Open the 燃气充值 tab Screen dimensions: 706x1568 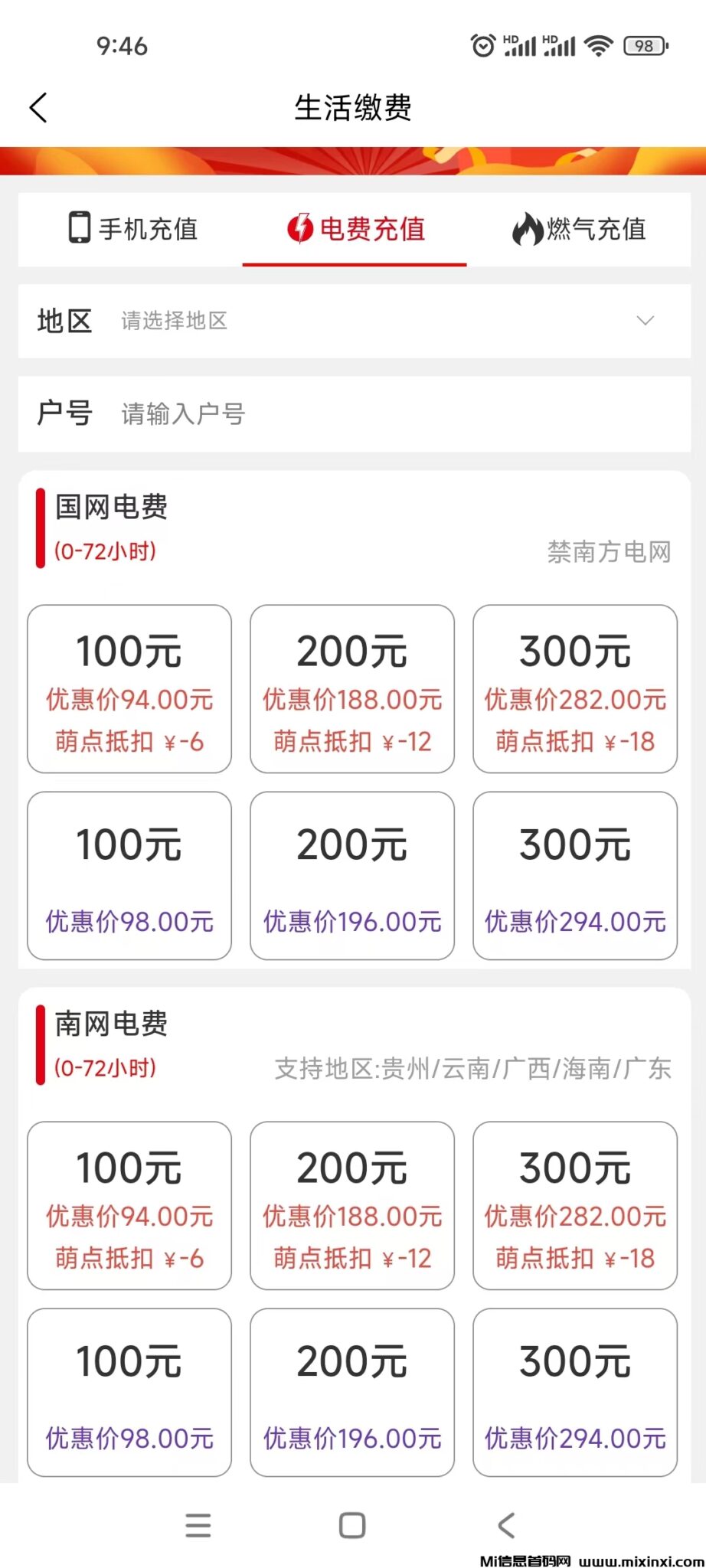[x=579, y=229]
